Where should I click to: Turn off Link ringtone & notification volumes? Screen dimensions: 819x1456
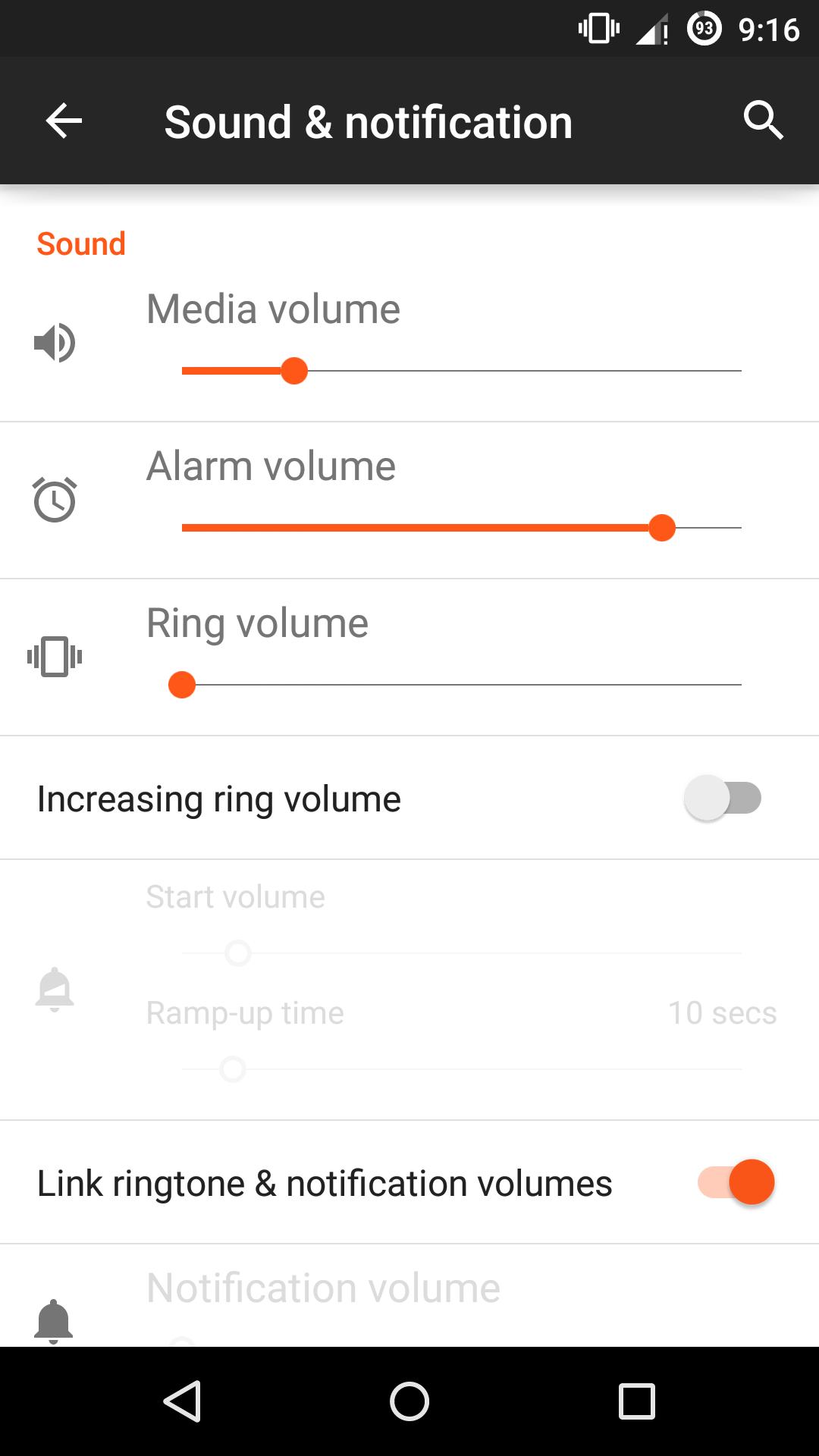point(736,1182)
